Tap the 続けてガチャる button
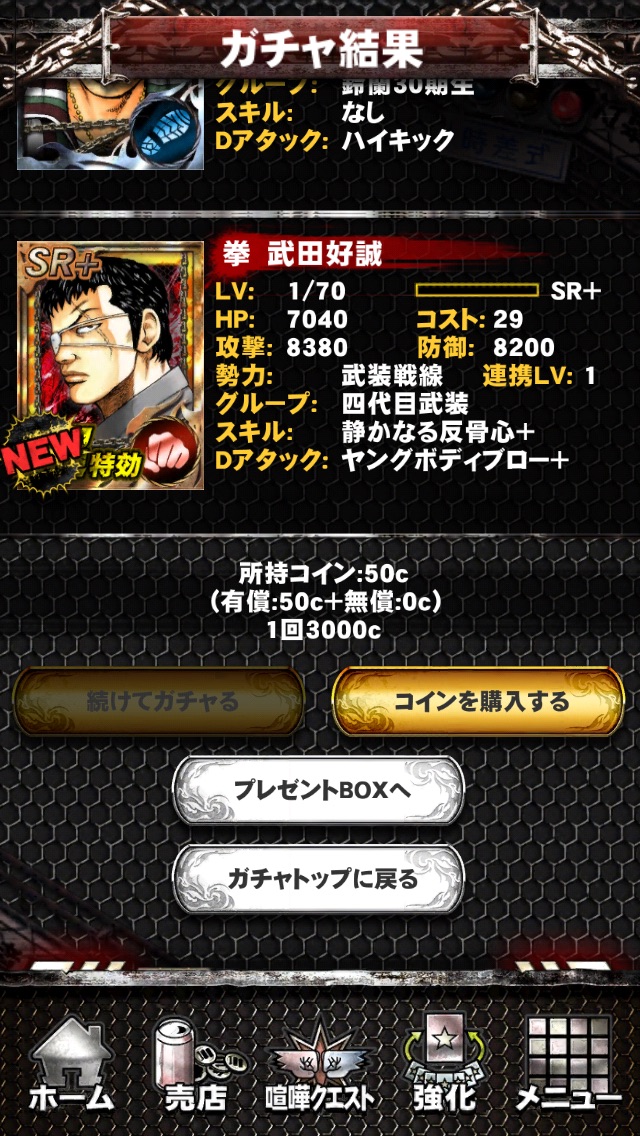Screen dimensions: 640x1136 tap(160, 701)
